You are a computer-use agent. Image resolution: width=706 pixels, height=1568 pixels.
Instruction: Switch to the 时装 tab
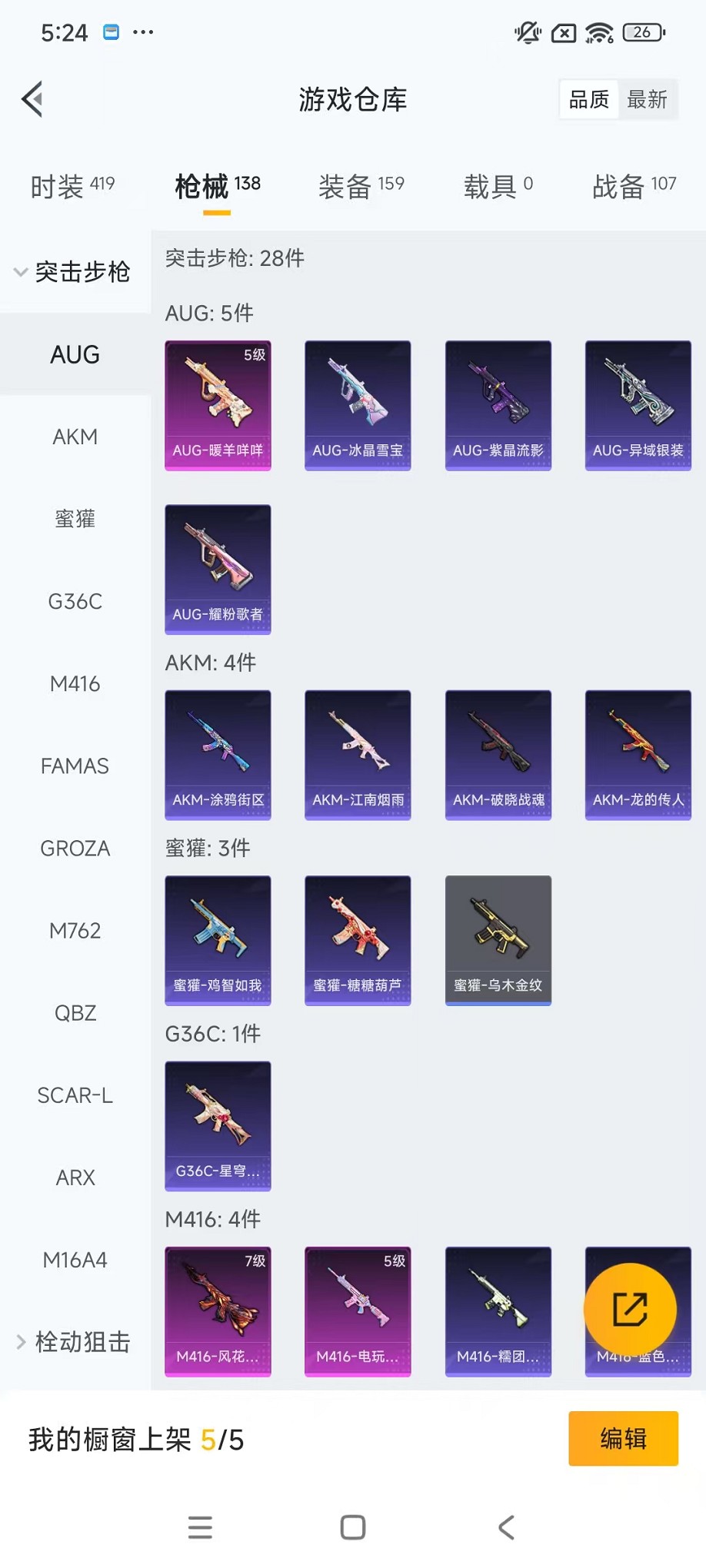click(x=72, y=186)
